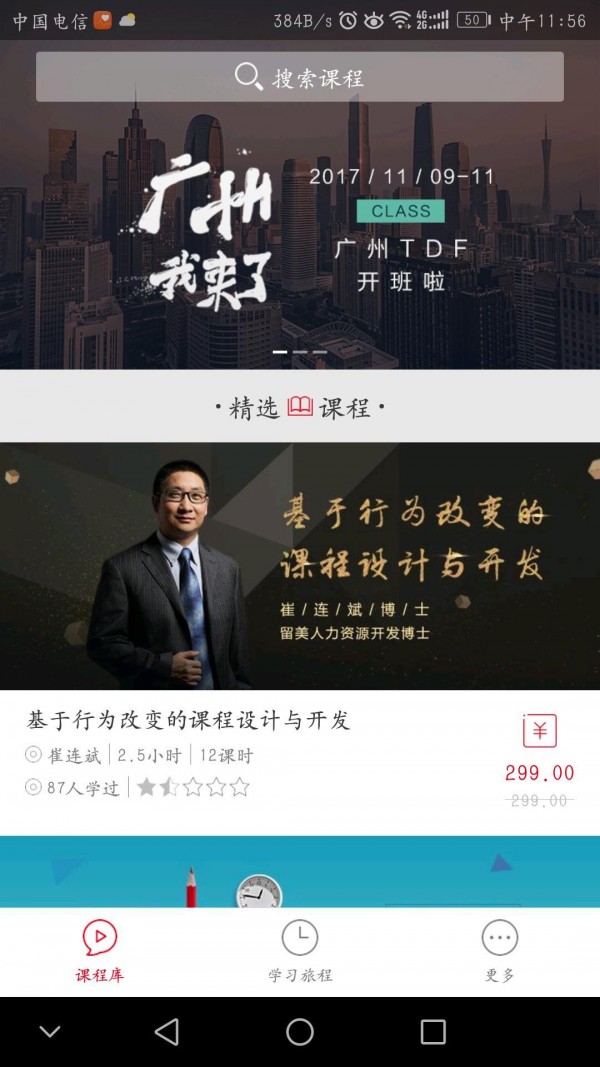Go back with the system back button
The width and height of the screenshot is (600, 1067).
click(167, 1032)
